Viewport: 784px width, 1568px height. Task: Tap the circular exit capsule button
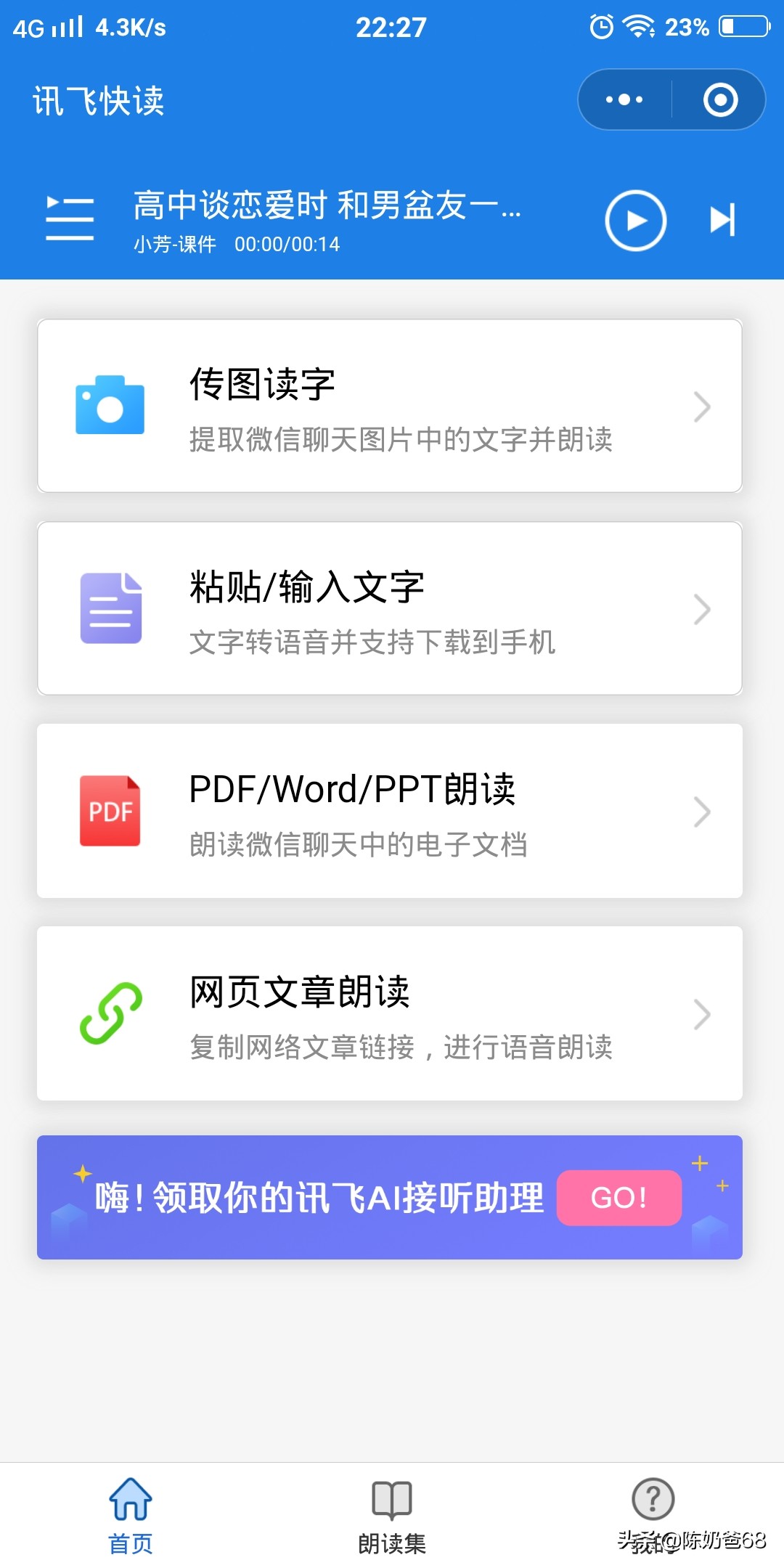click(x=719, y=100)
